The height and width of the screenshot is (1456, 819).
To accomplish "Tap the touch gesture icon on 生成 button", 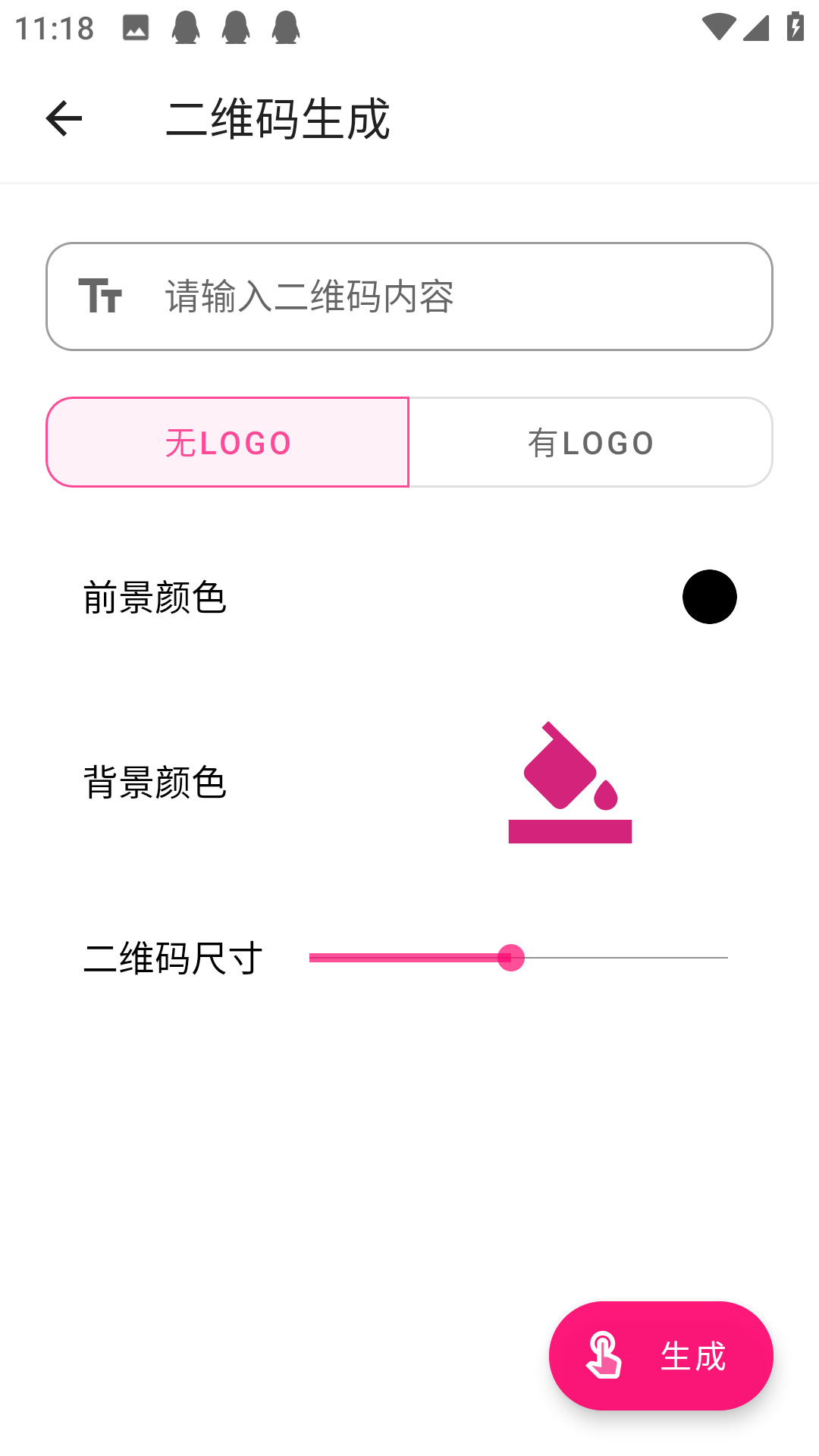I will pos(604,1355).
